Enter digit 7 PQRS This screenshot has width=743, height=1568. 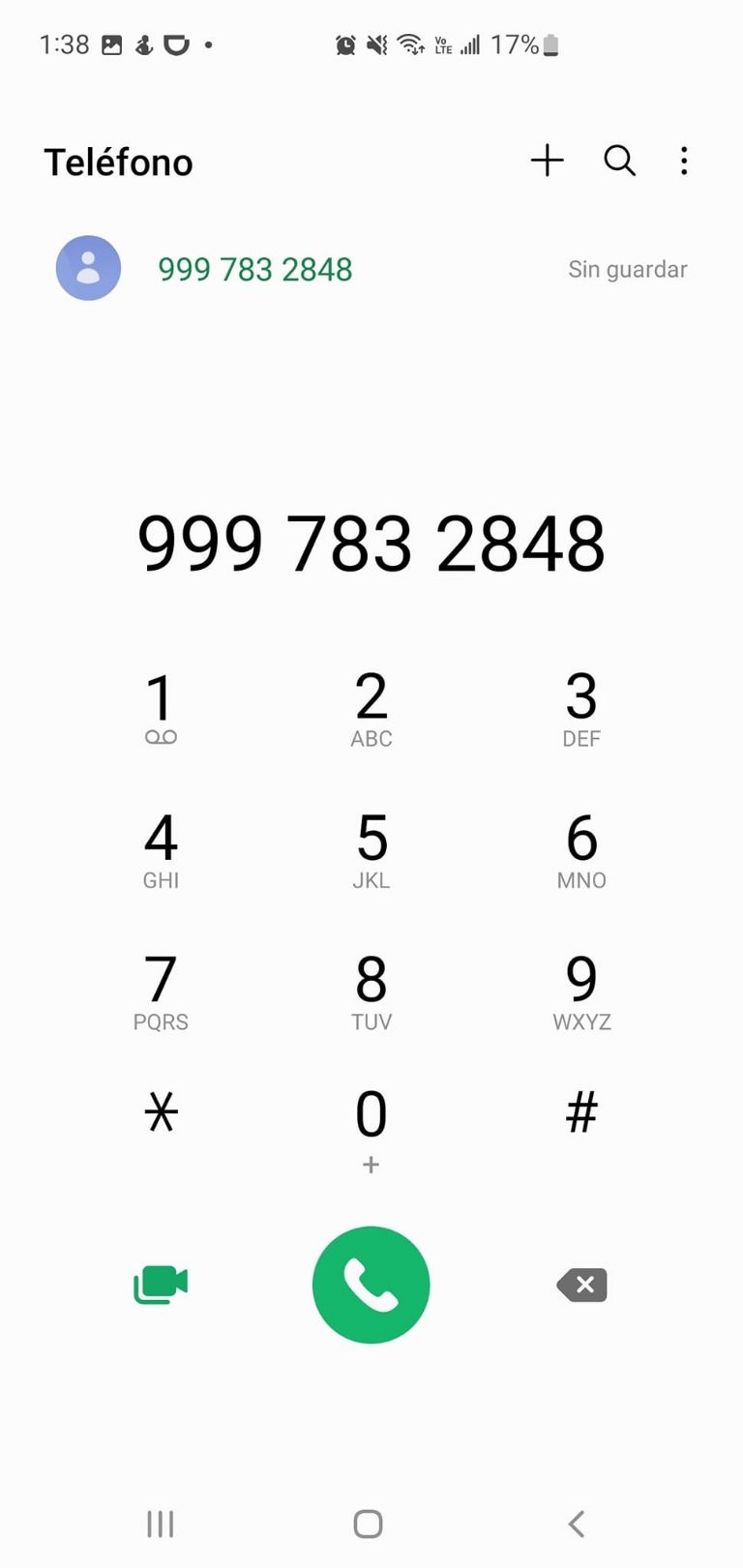[161, 991]
